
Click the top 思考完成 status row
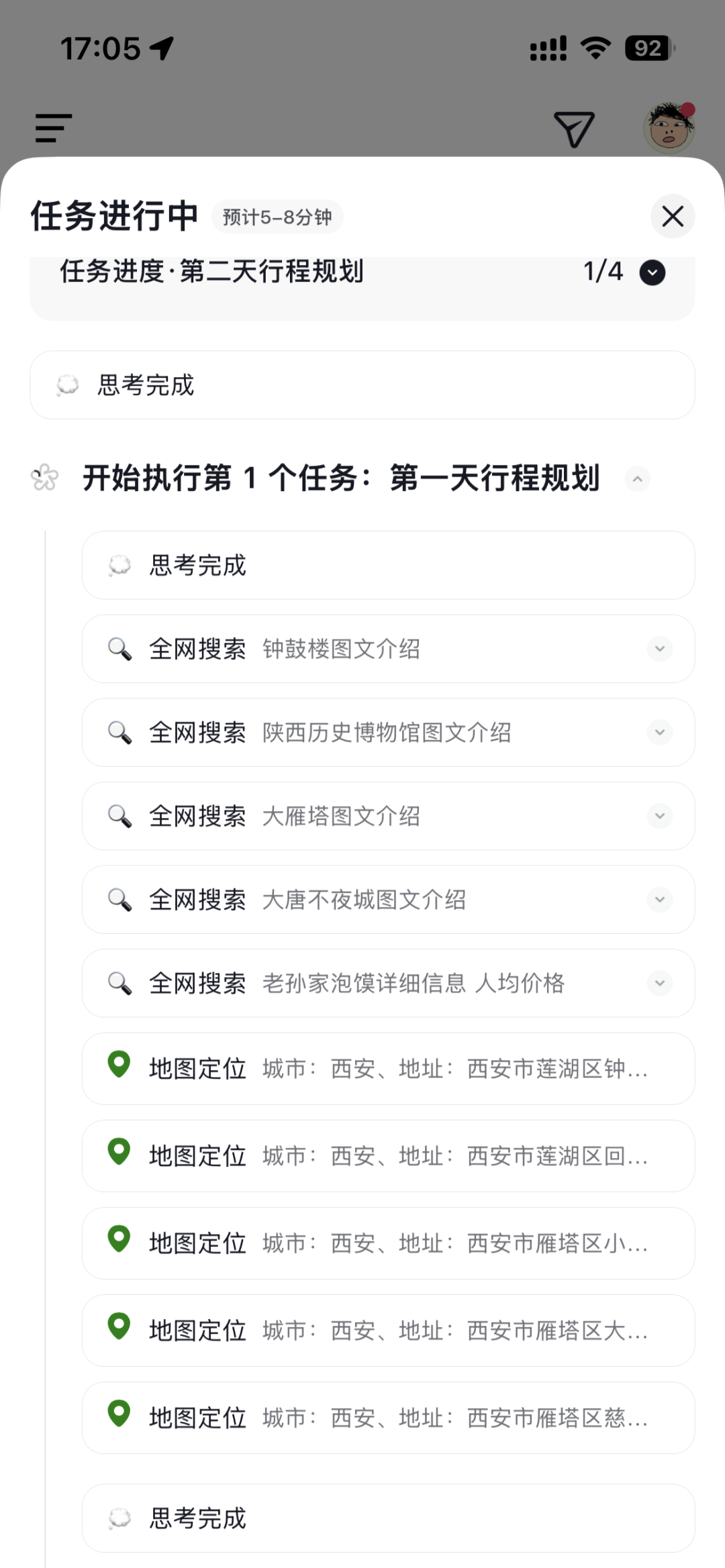tap(362, 384)
